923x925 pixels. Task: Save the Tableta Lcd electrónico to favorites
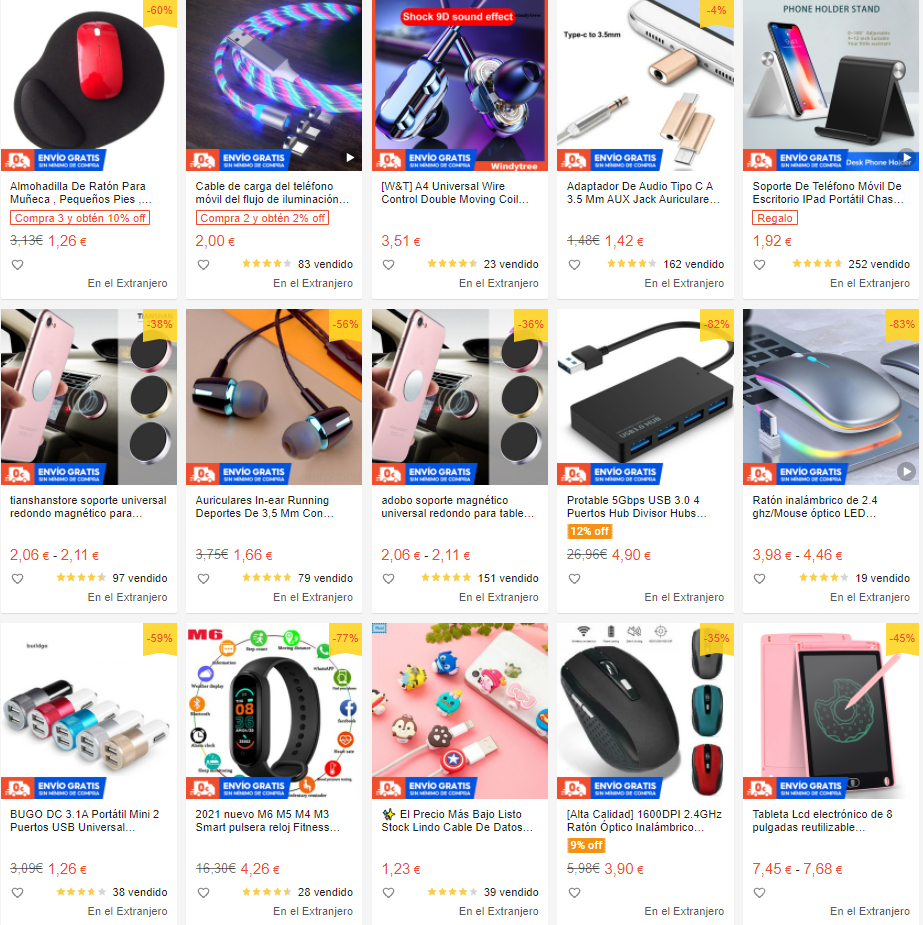759,893
